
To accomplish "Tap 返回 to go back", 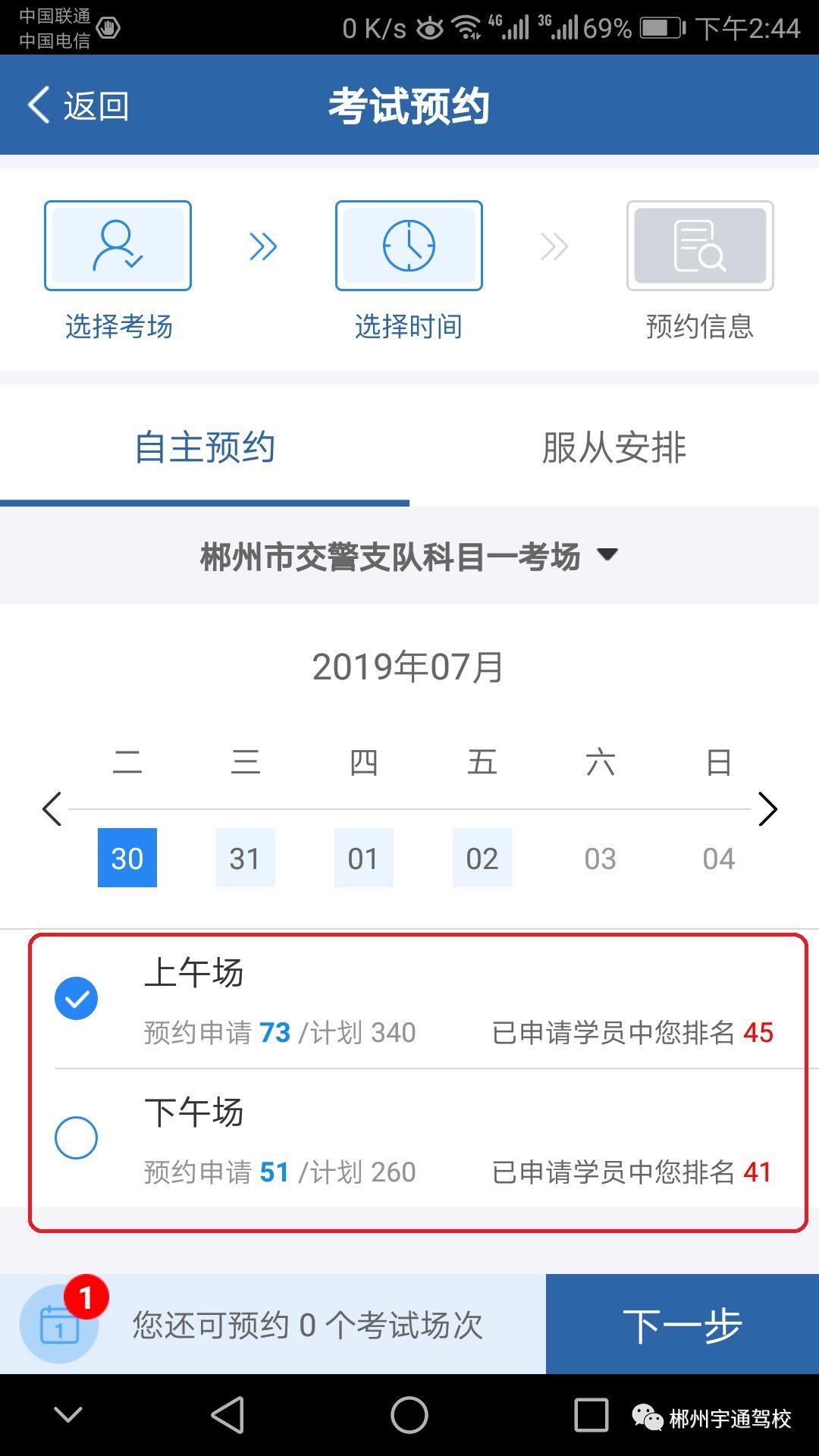I will pos(78,105).
